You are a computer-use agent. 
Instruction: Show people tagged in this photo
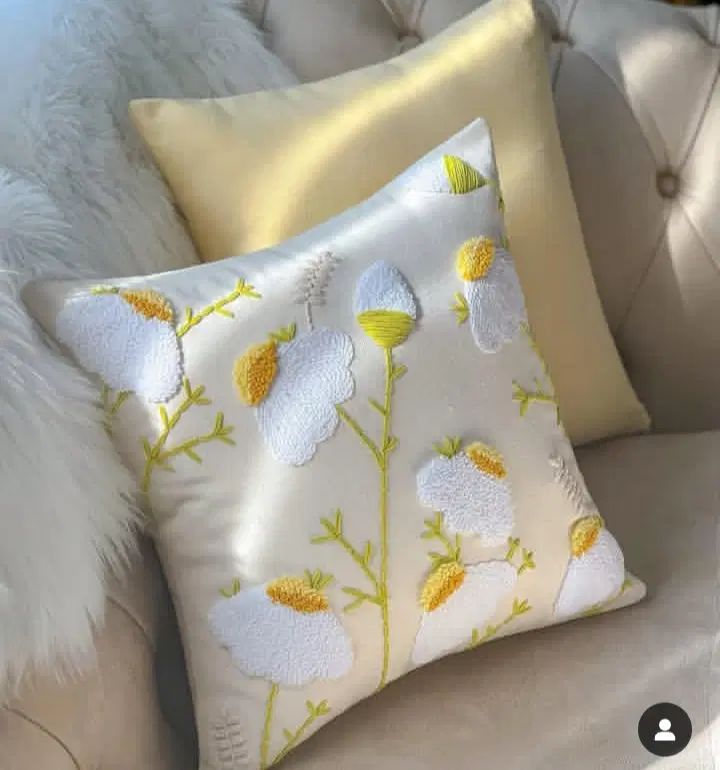[664, 729]
